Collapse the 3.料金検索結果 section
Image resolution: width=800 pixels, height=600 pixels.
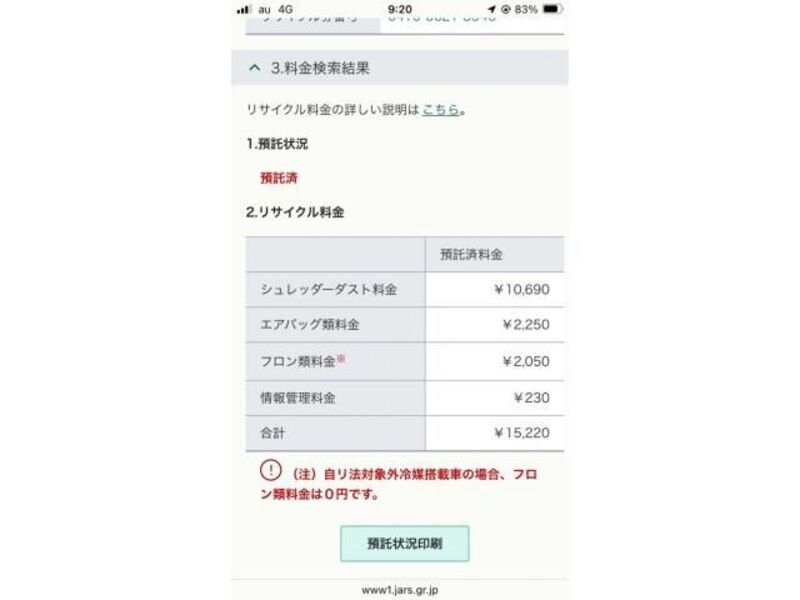254,69
